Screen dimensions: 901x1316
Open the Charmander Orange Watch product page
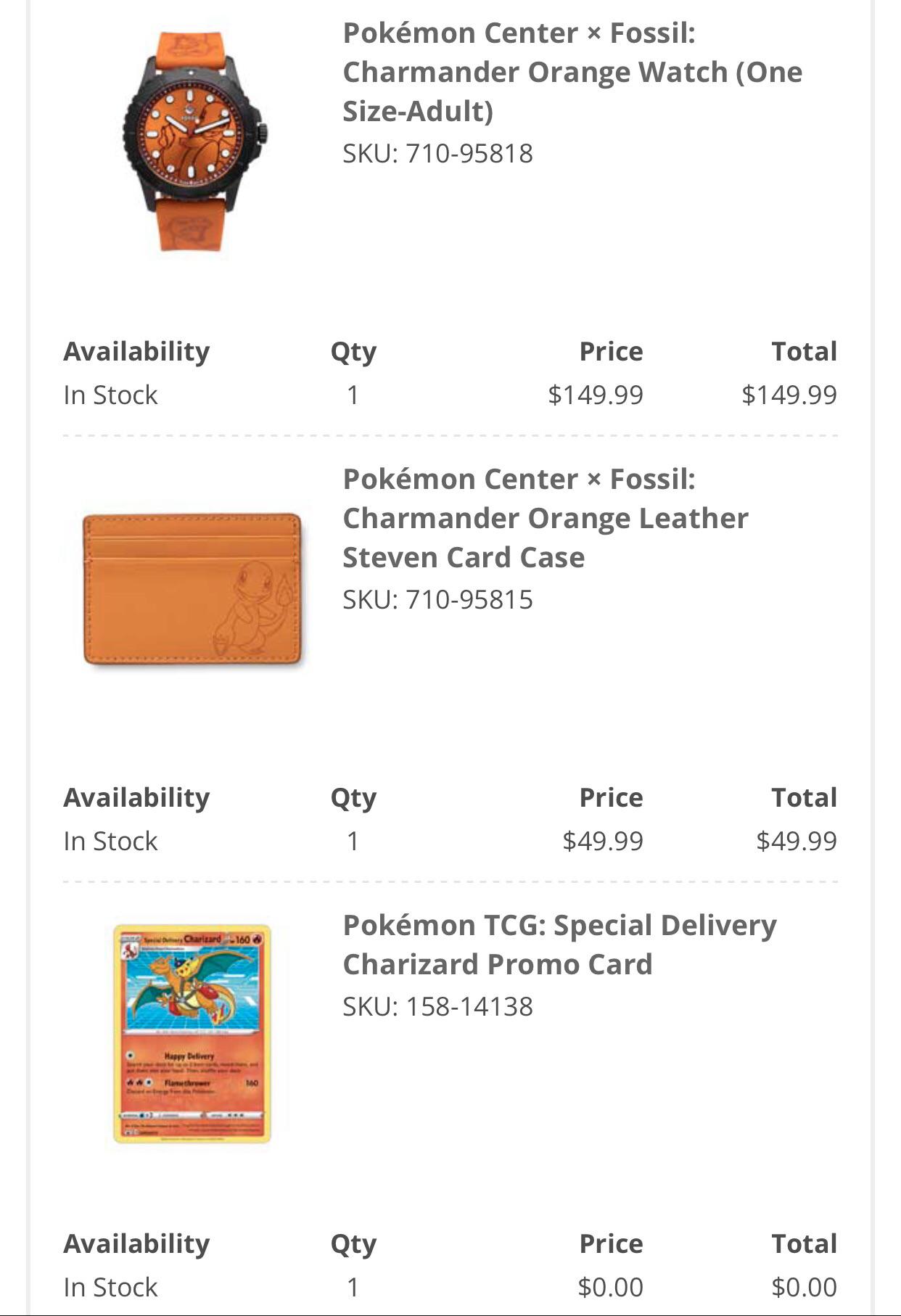[572, 71]
